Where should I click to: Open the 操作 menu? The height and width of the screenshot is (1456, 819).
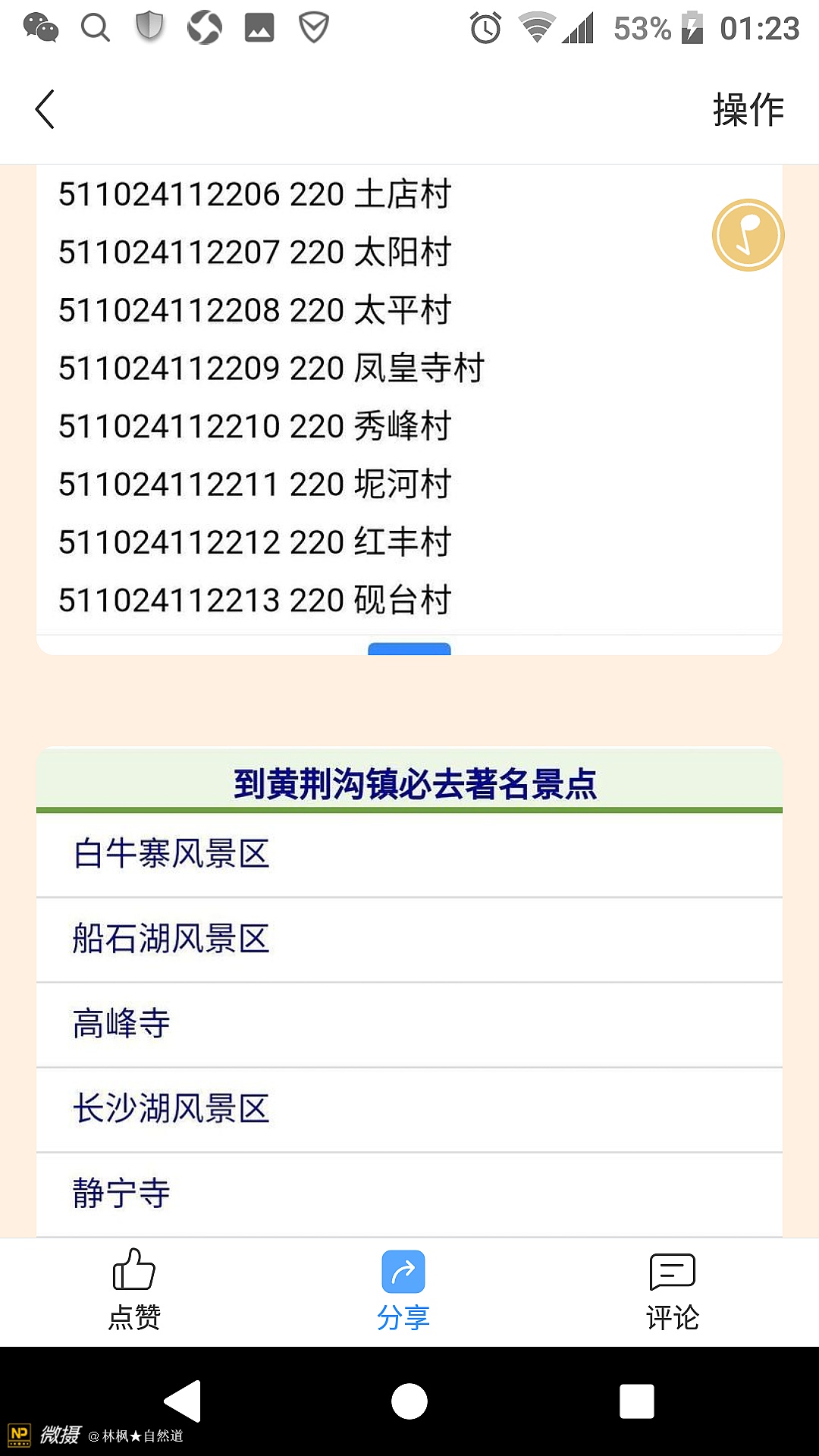748,109
